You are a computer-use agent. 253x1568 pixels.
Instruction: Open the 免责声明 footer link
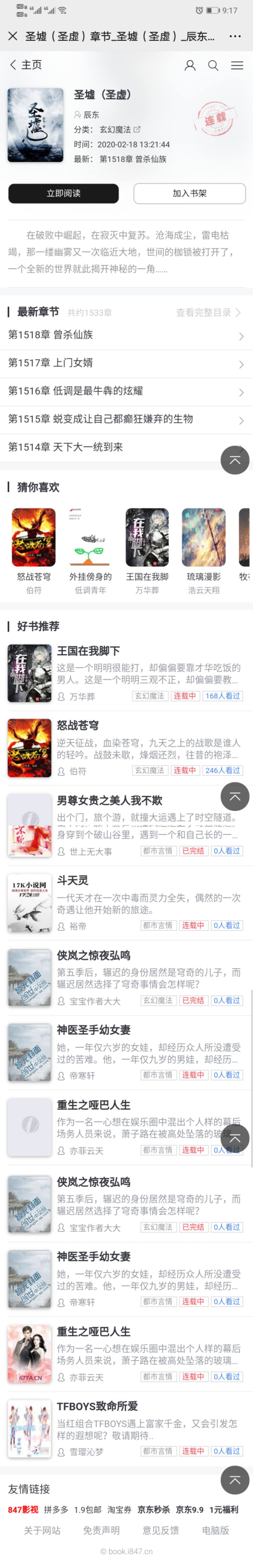tap(101, 1530)
